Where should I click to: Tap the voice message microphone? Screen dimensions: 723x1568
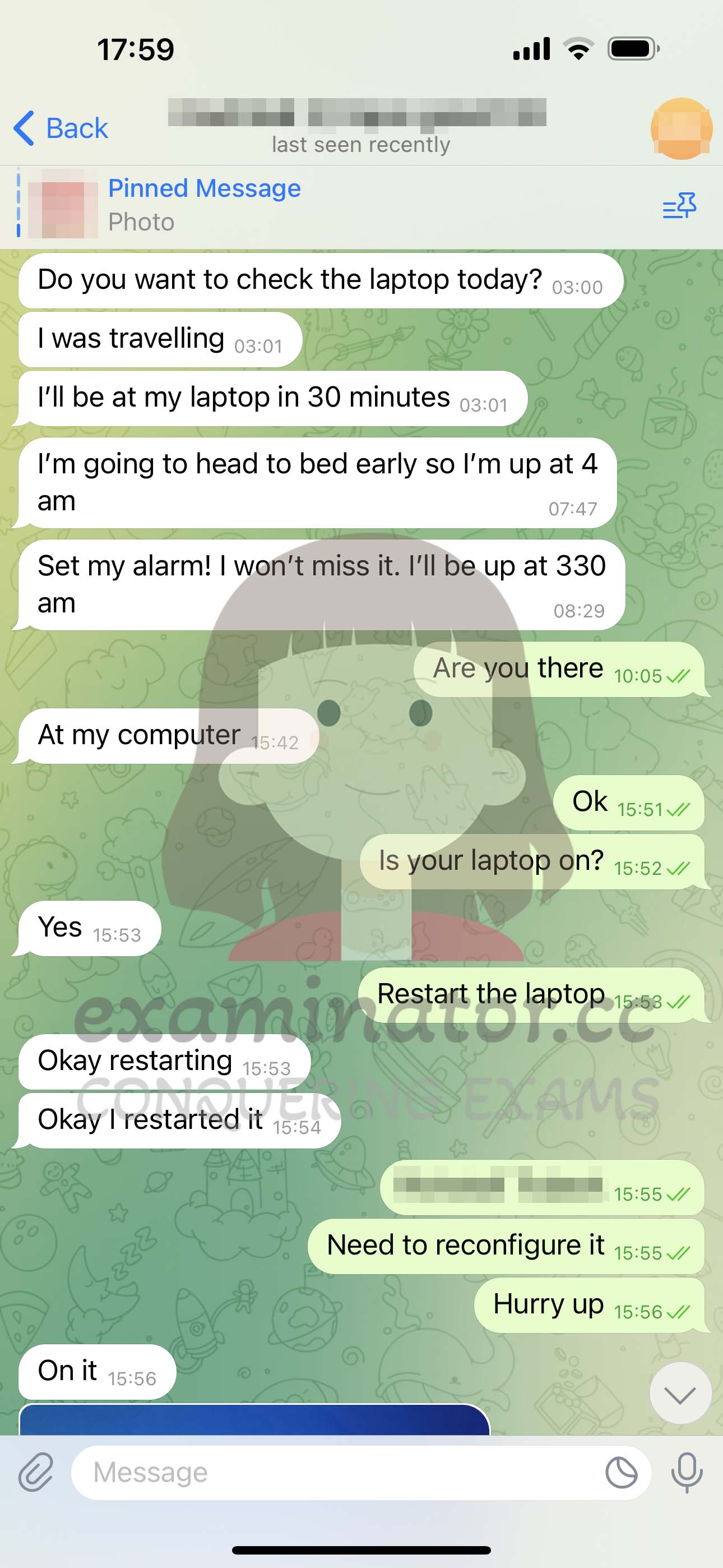687,1473
